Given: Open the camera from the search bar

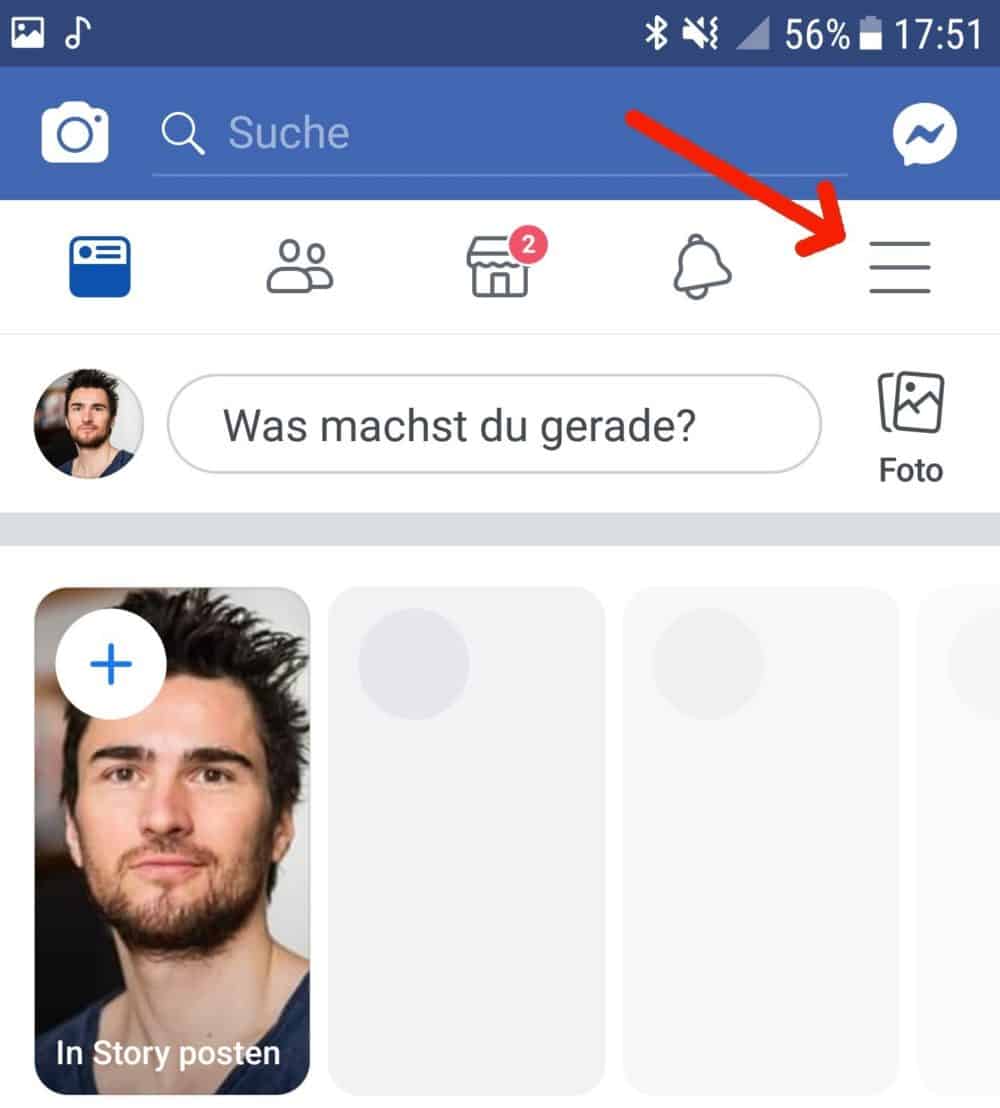Looking at the screenshot, I should tap(75, 132).
